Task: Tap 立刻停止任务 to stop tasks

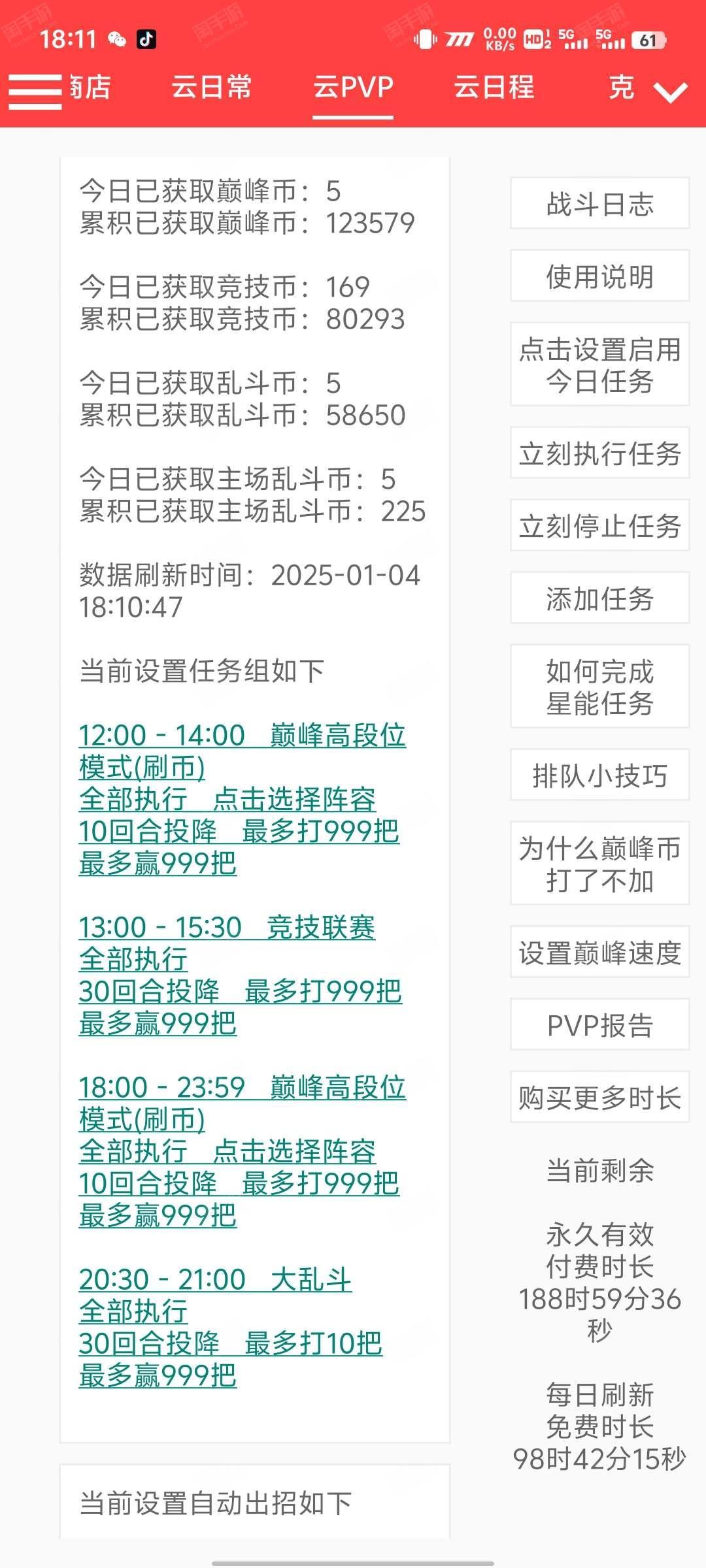Action: 599,526
